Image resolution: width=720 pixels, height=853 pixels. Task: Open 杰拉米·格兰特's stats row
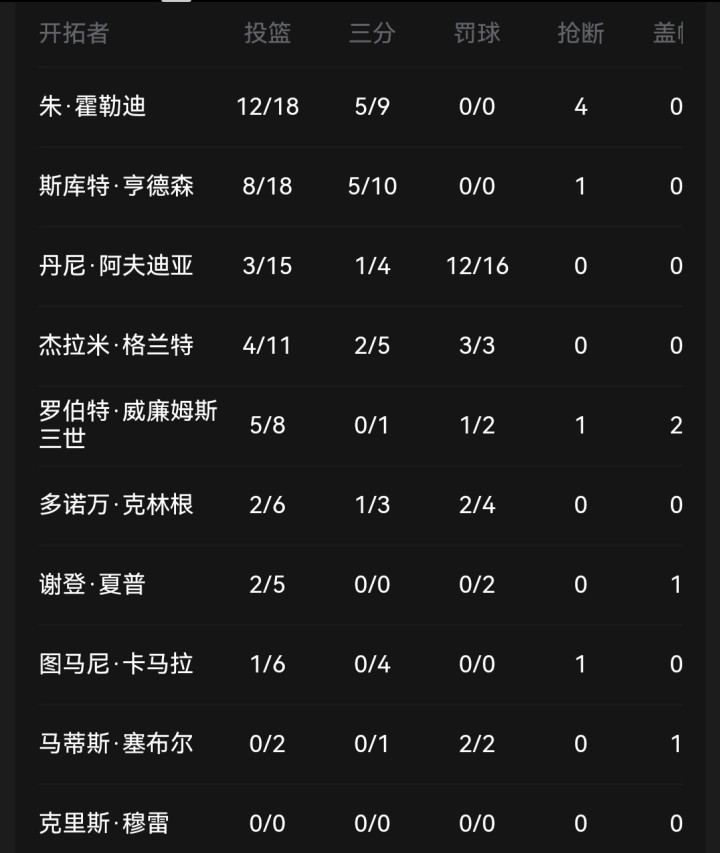116,345
